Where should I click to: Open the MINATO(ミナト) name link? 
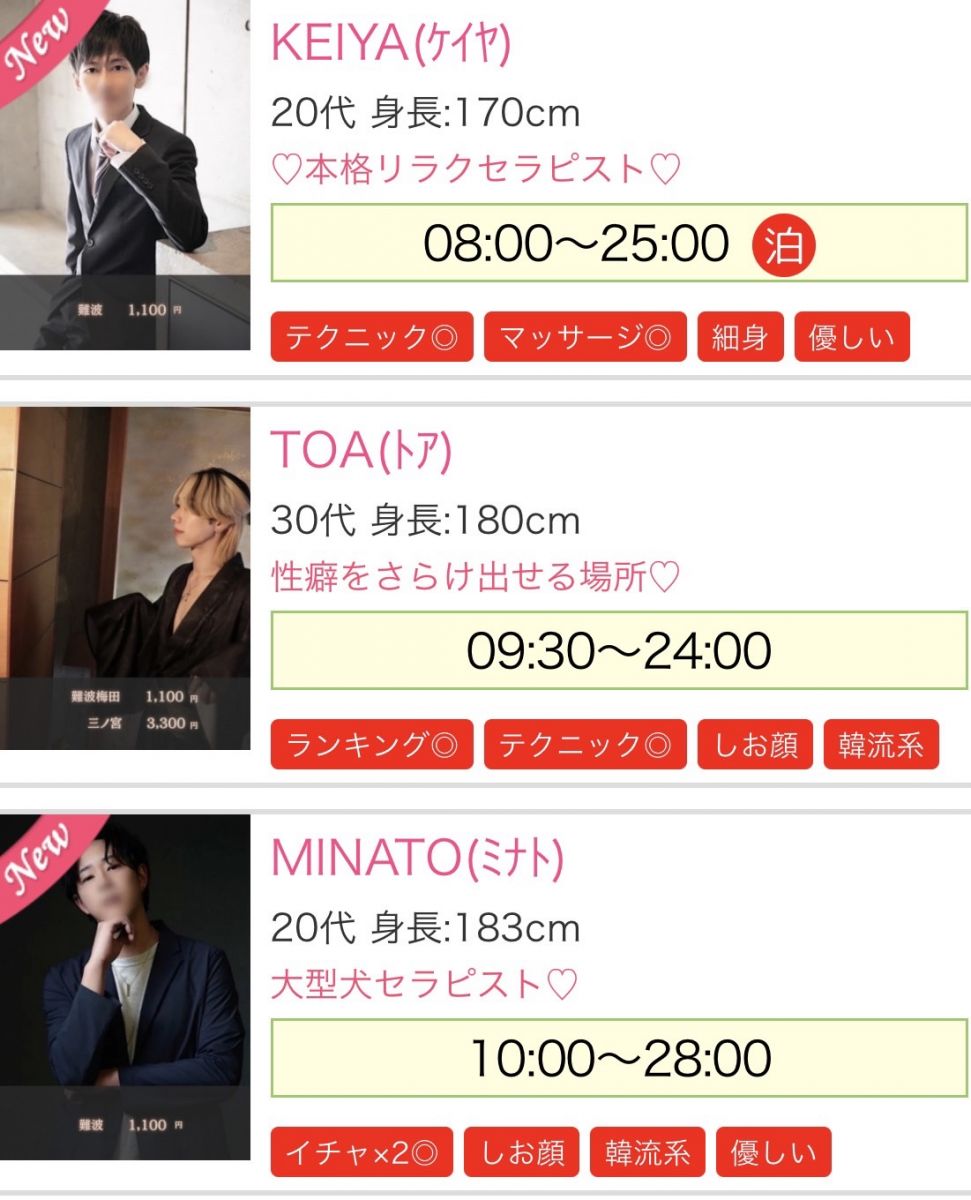417,858
